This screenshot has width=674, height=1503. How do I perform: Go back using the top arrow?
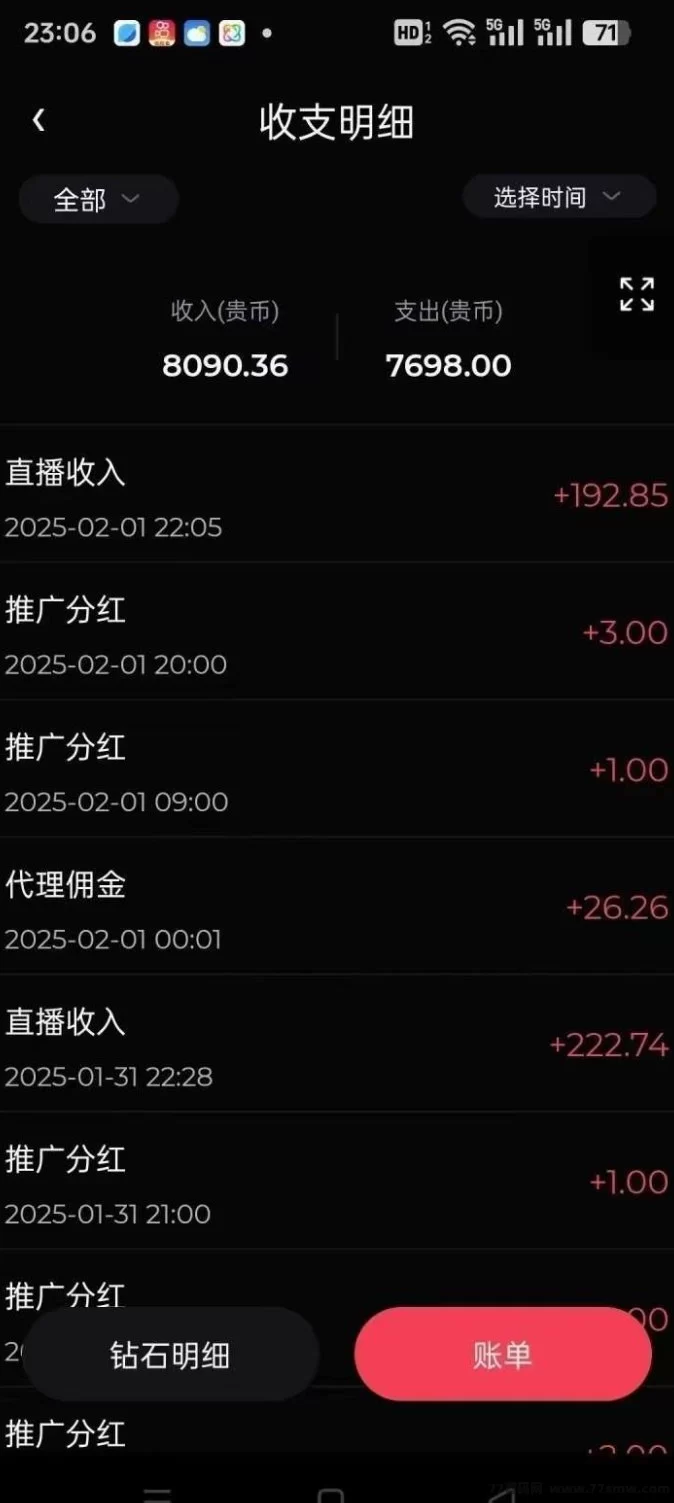pyautogui.click(x=38, y=121)
